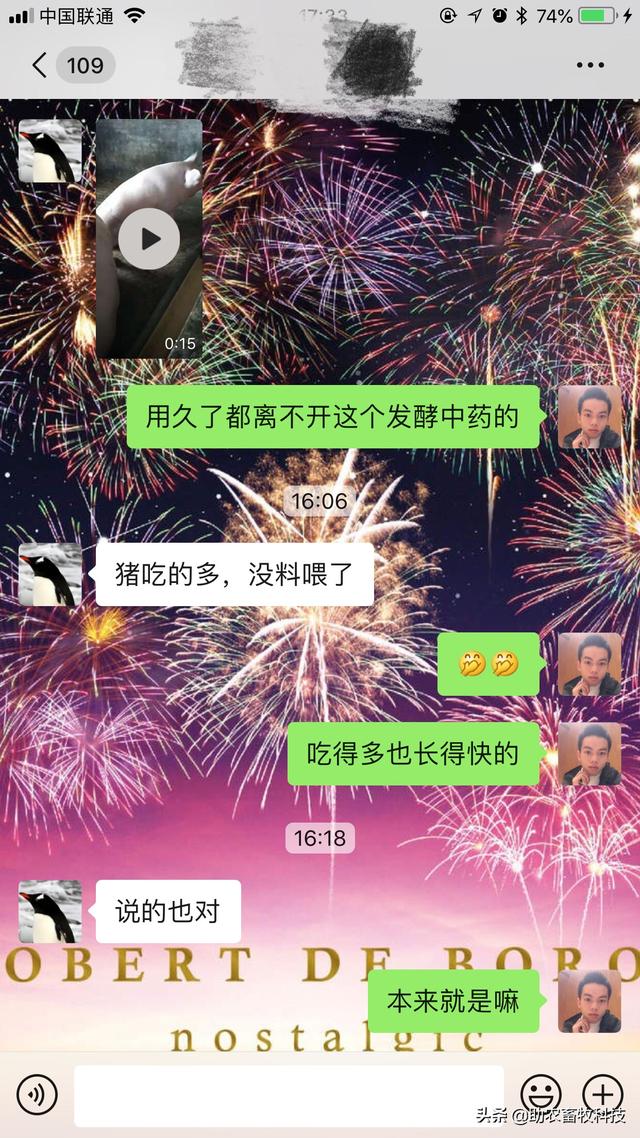
Task: Open sender avatar beside 吃得多也长得快的
Action: coord(589,754)
